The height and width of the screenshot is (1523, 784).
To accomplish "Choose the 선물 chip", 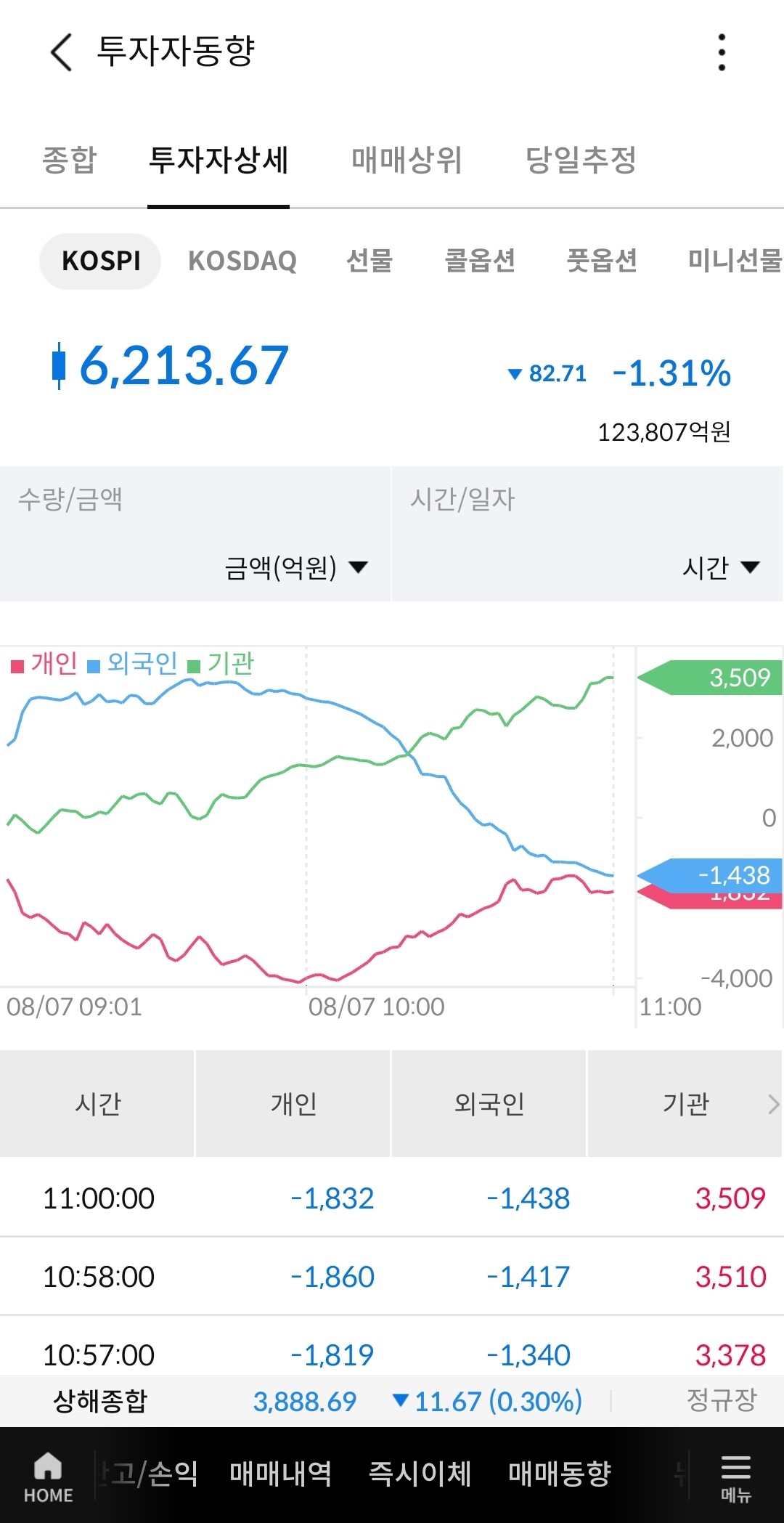I will click(x=369, y=261).
